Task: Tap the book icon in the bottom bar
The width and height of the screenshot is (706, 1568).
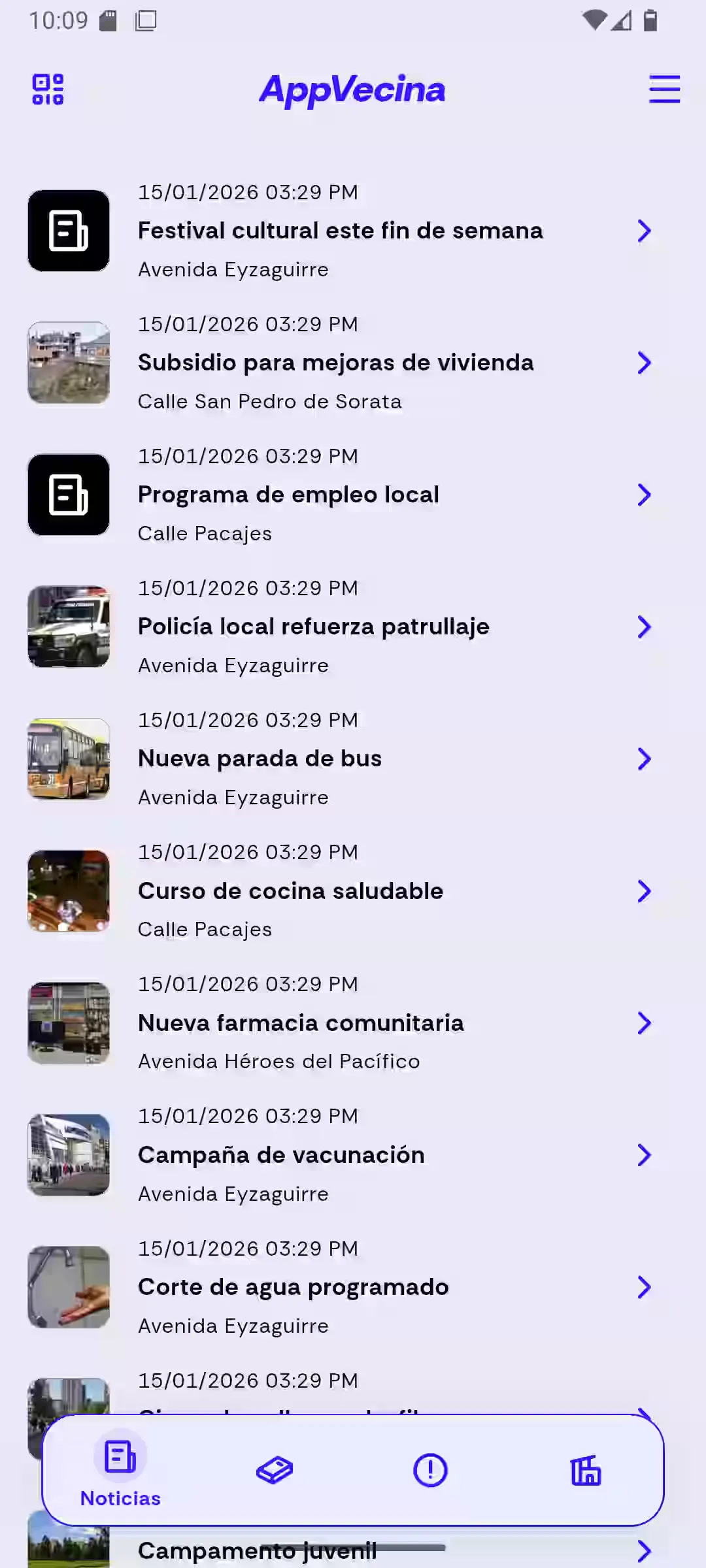Action: [275, 1469]
